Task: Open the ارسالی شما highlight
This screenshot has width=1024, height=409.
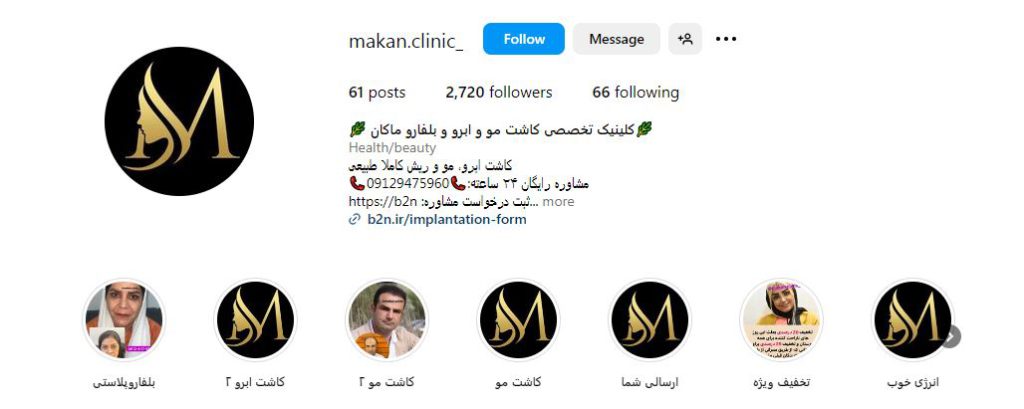Action: click(650, 320)
